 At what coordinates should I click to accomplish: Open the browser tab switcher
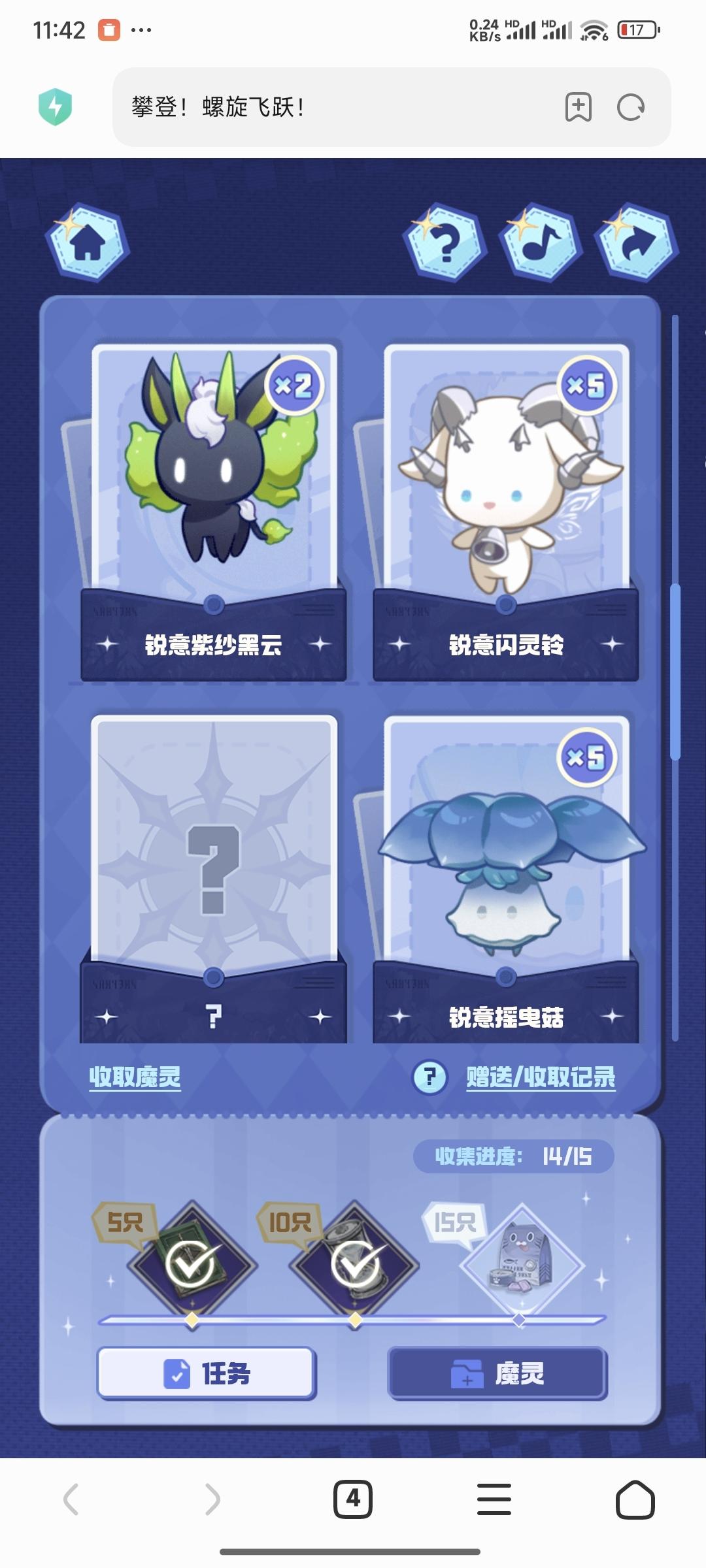(353, 1498)
